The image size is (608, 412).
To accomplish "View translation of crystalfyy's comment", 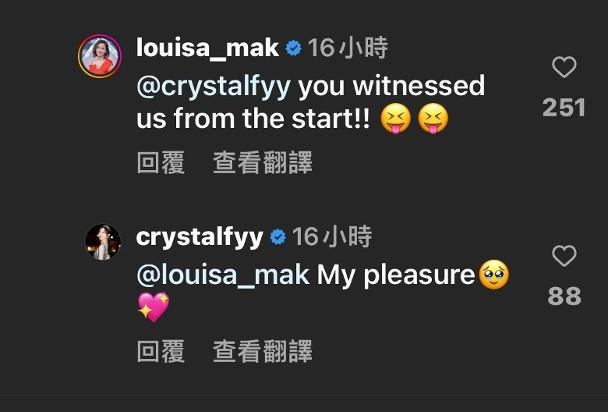I will pos(262,351).
